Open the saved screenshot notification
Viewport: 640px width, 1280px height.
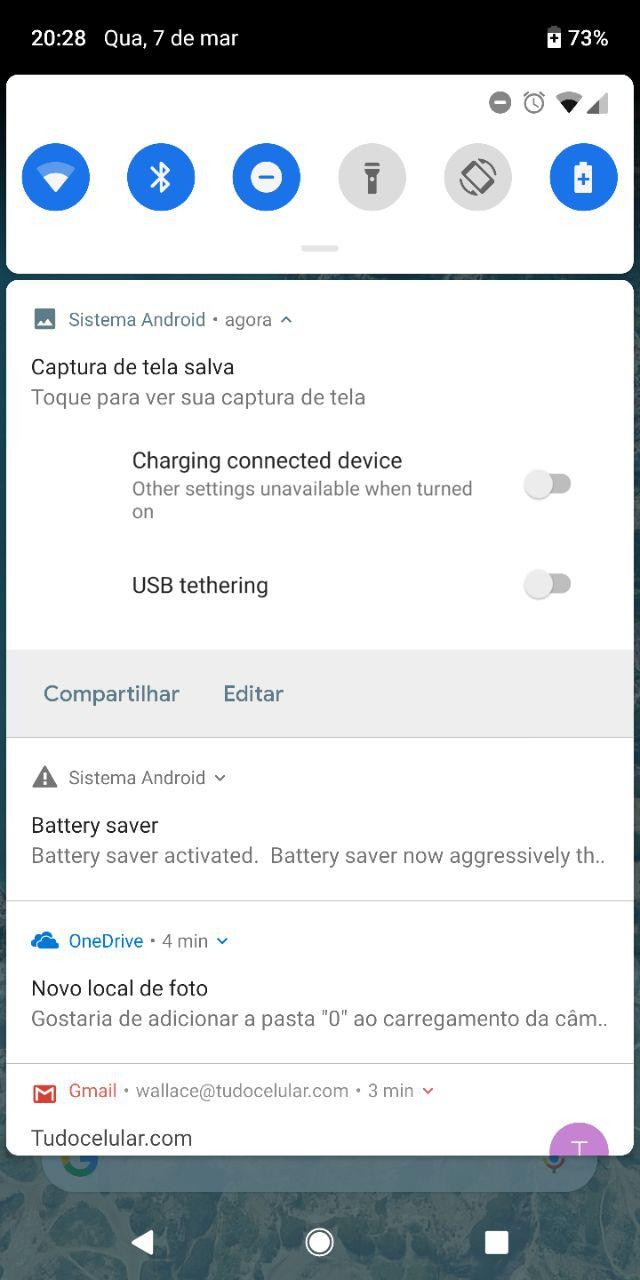point(200,382)
